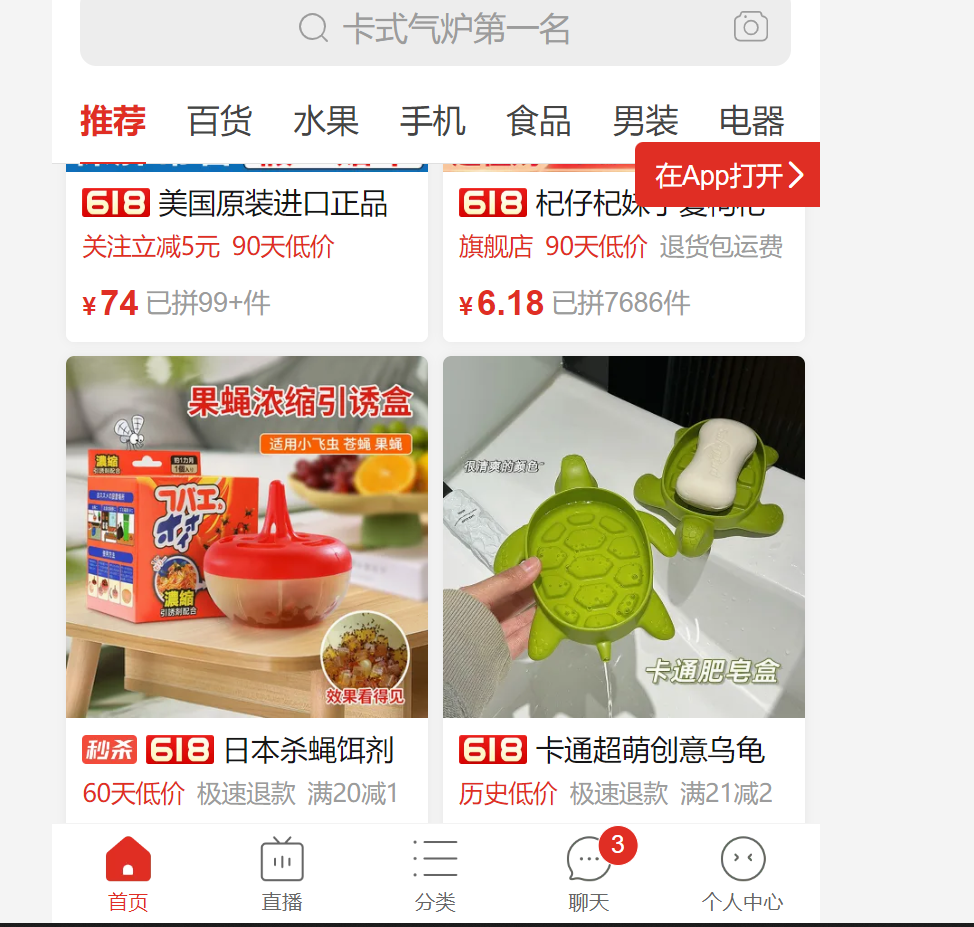Switch to the 百货 category tab
Image resolution: width=974 pixels, height=927 pixels.
pyautogui.click(x=219, y=121)
